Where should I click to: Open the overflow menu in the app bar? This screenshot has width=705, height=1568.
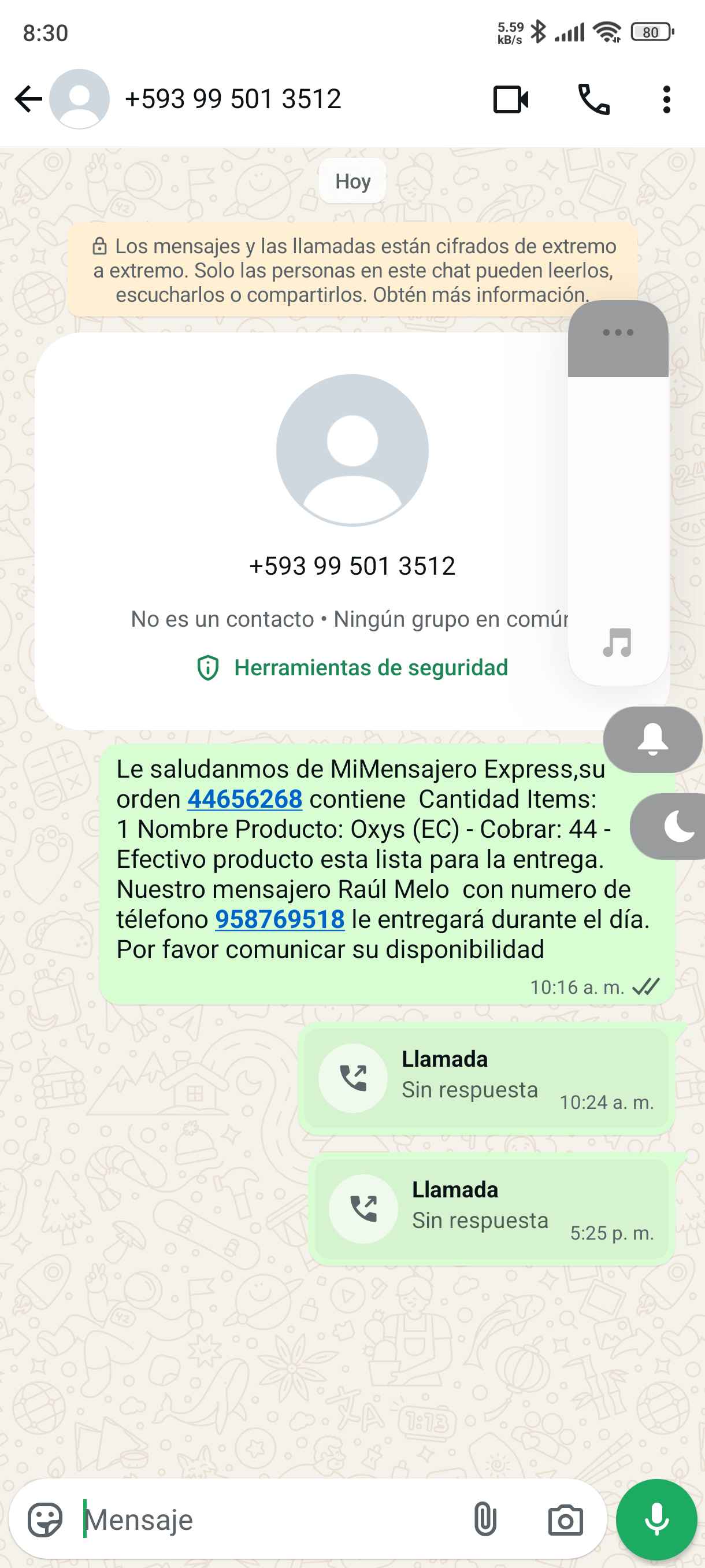666,99
